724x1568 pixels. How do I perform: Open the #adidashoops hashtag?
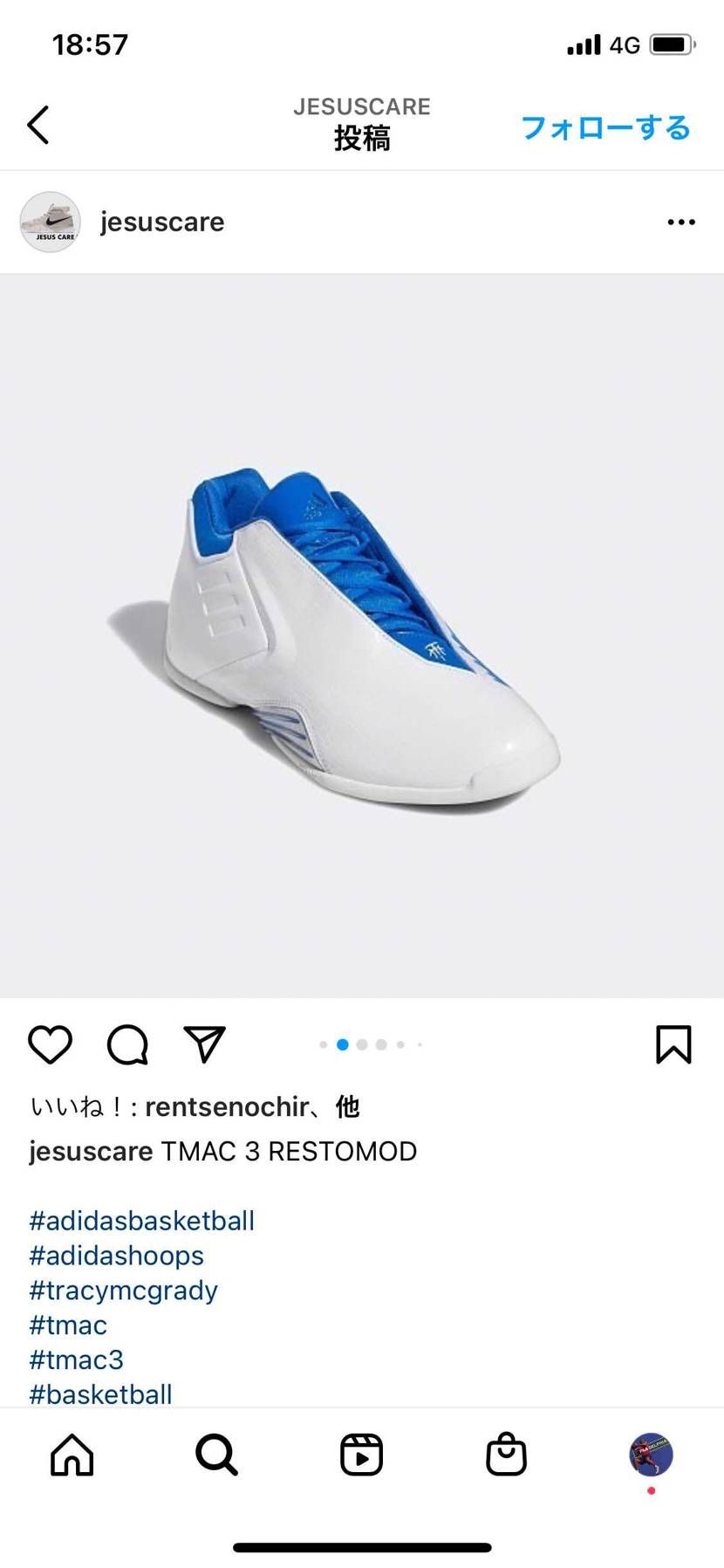coord(116,1256)
